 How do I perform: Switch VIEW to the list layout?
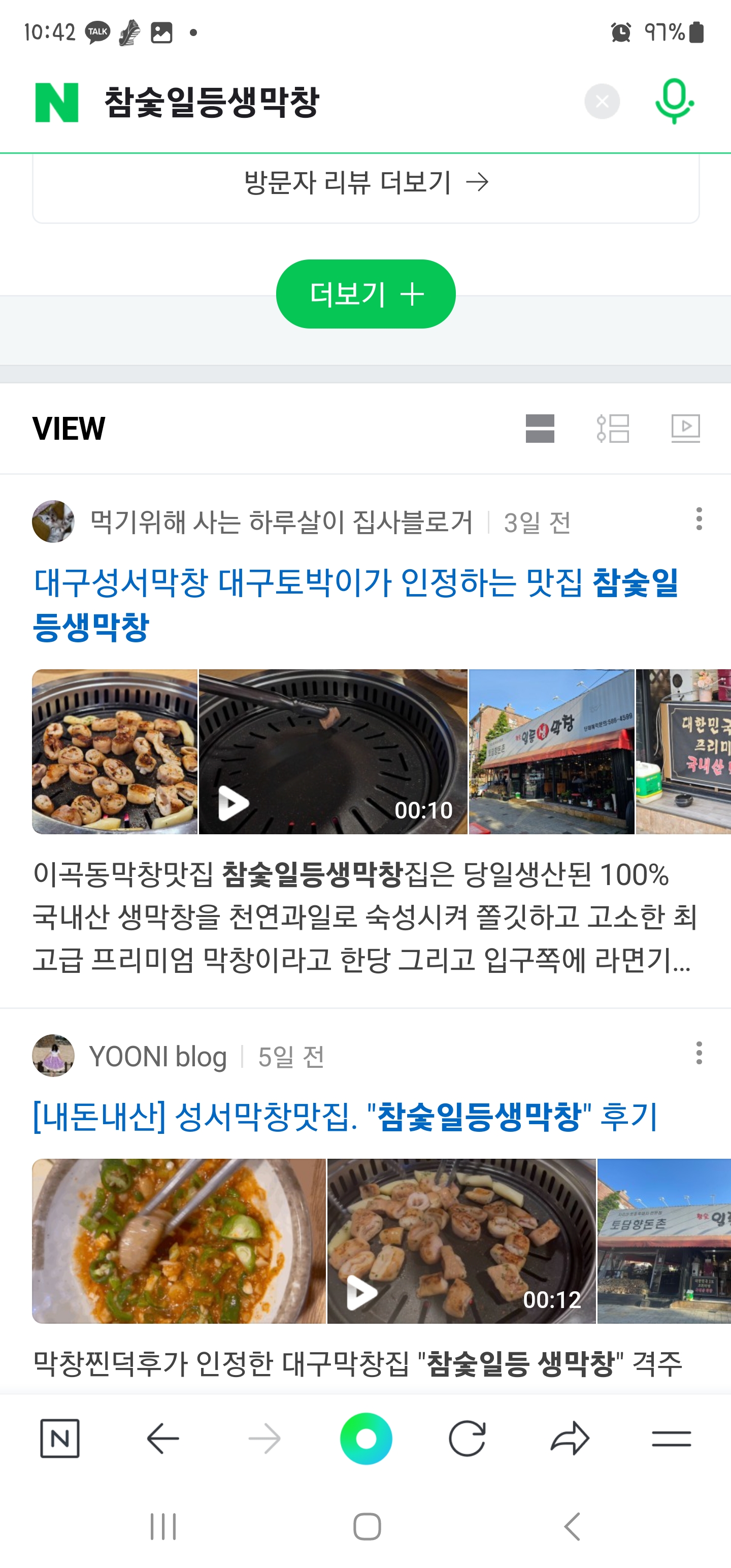(613, 429)
